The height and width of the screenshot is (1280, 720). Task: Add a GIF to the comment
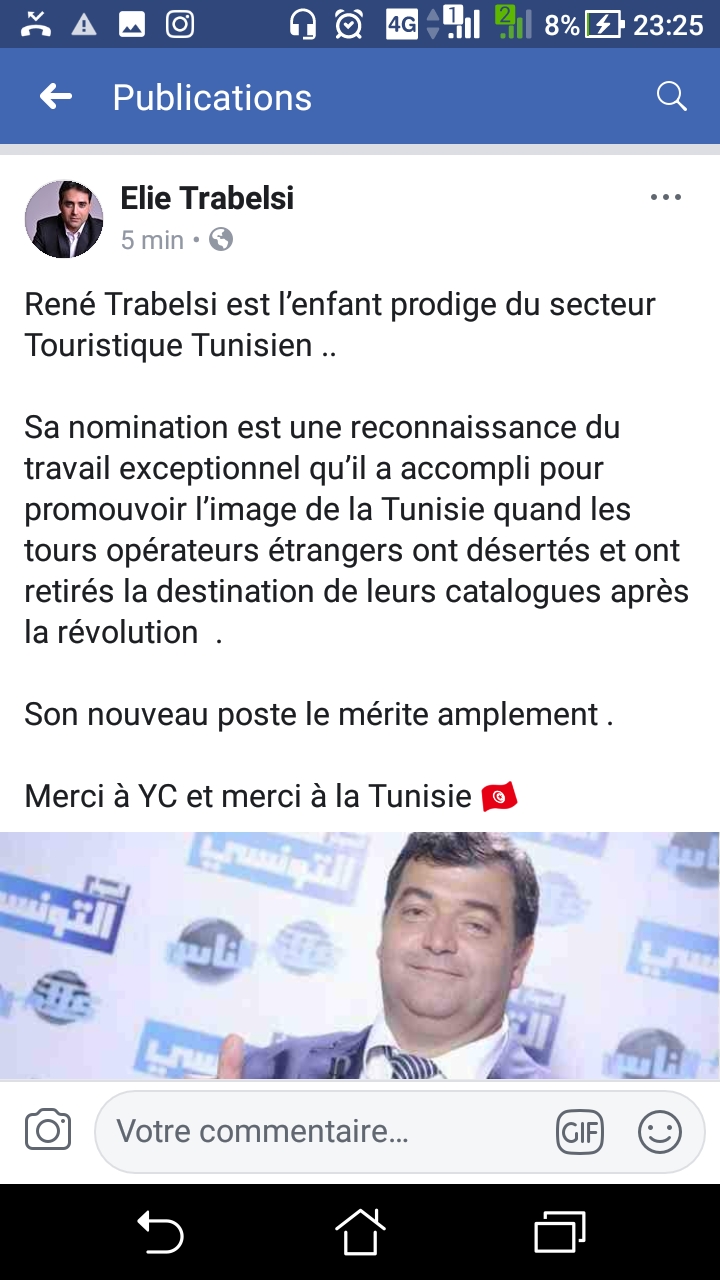point(580,1132)
